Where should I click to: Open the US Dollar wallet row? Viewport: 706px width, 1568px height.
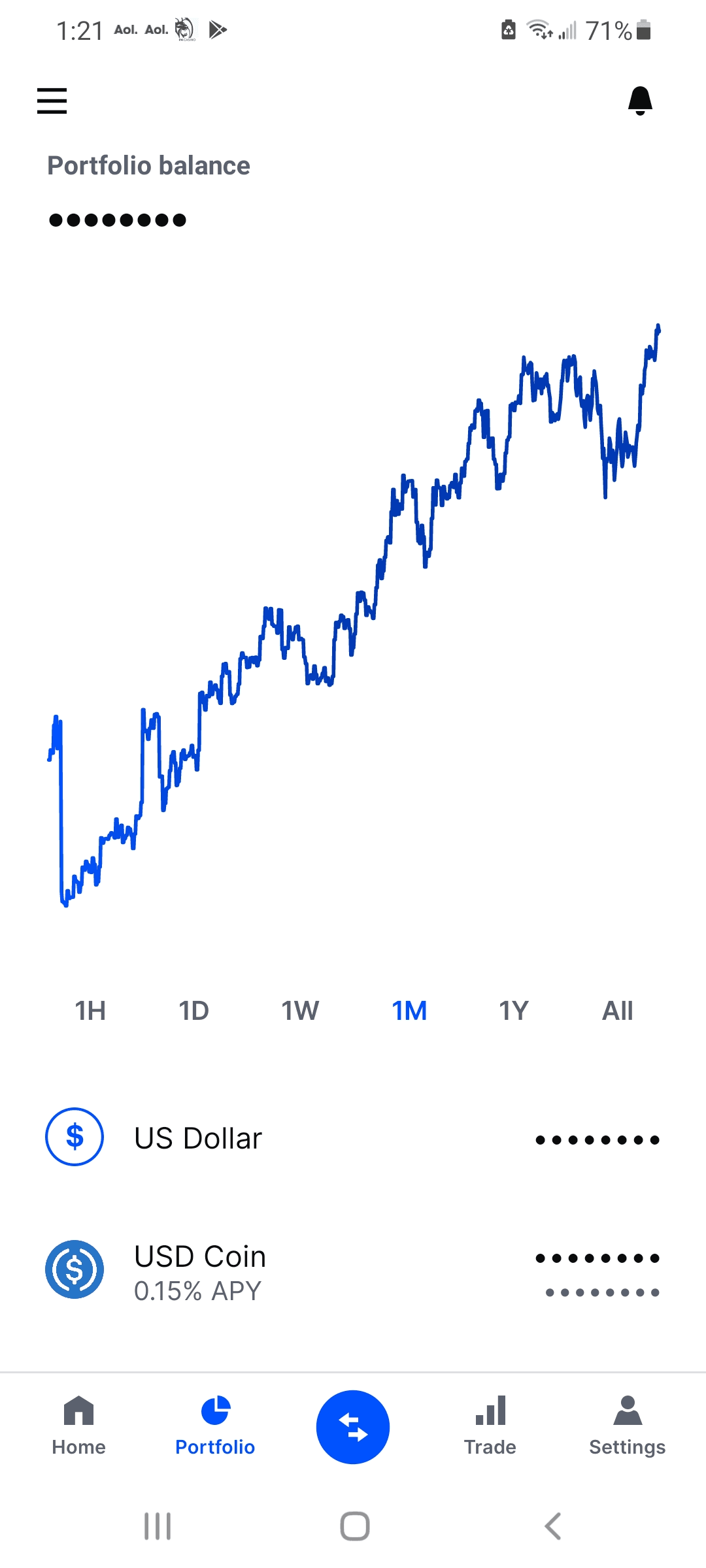point(353,1137)
